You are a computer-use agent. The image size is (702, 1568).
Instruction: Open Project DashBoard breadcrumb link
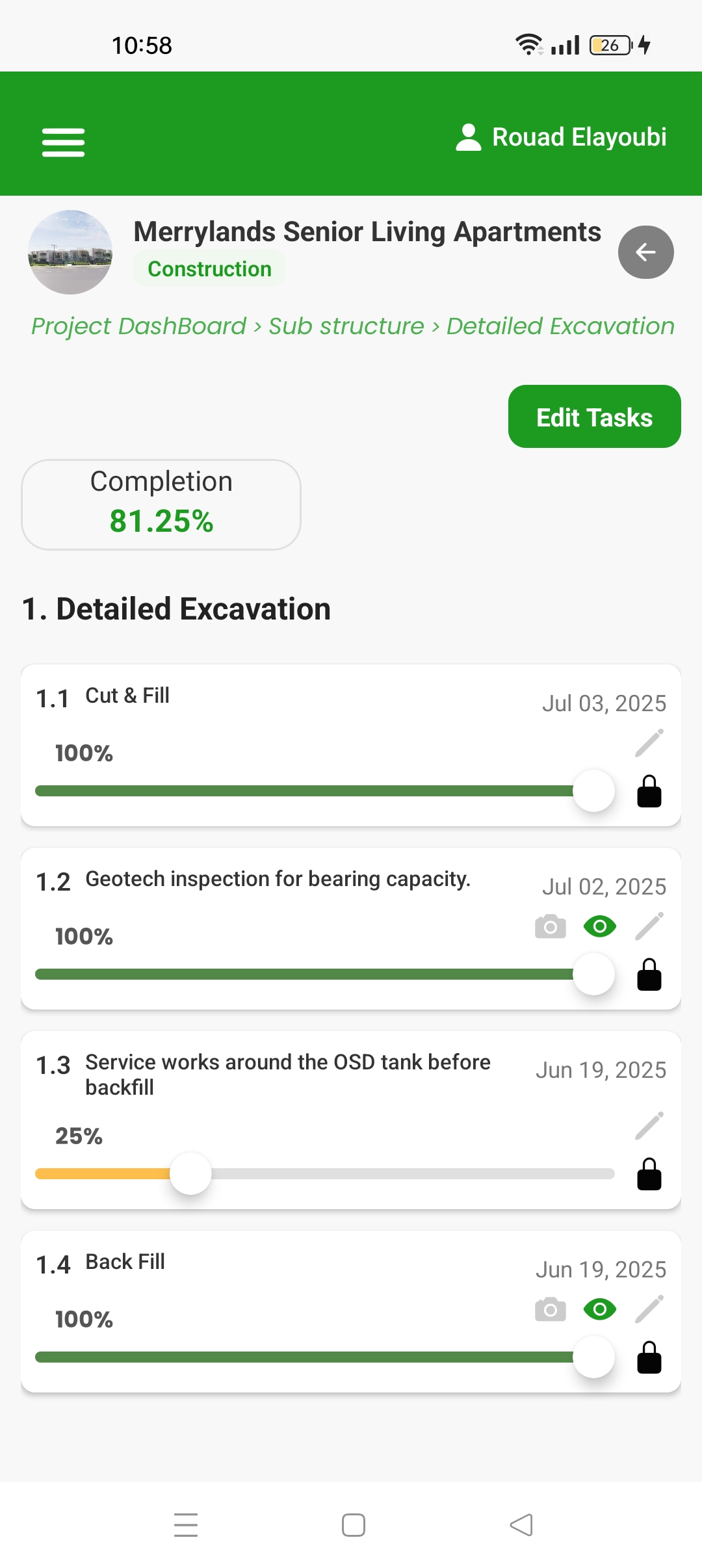pyautogui.click(x=138, y=326)
